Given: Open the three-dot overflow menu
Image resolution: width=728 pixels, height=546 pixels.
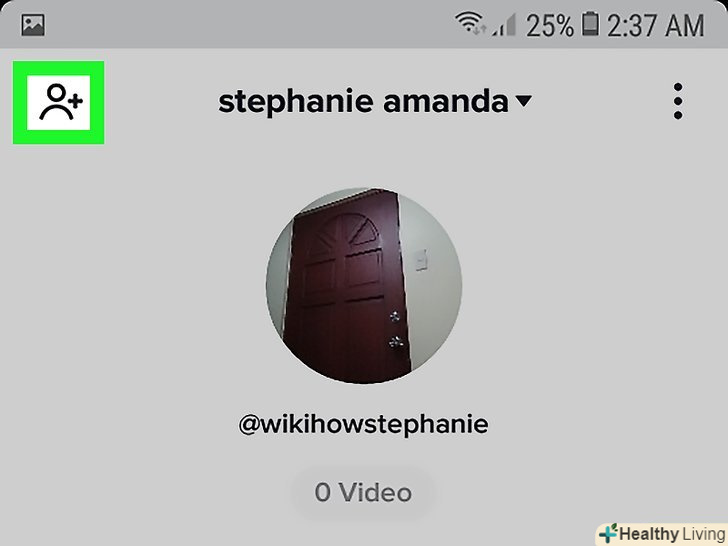Looking at the screenshot, I should coord(678,102).
